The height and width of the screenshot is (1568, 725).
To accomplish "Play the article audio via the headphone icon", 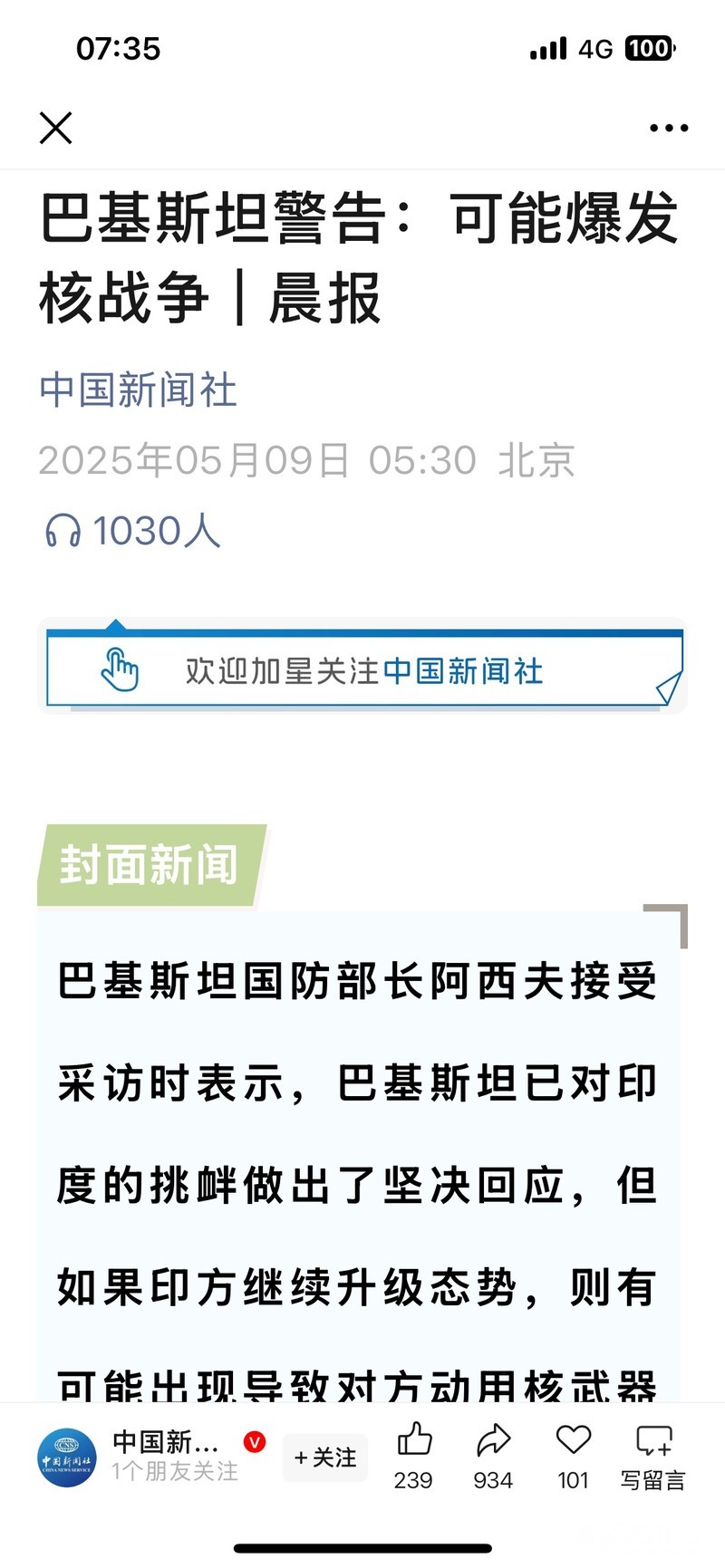I will click(x=63, y=530).
